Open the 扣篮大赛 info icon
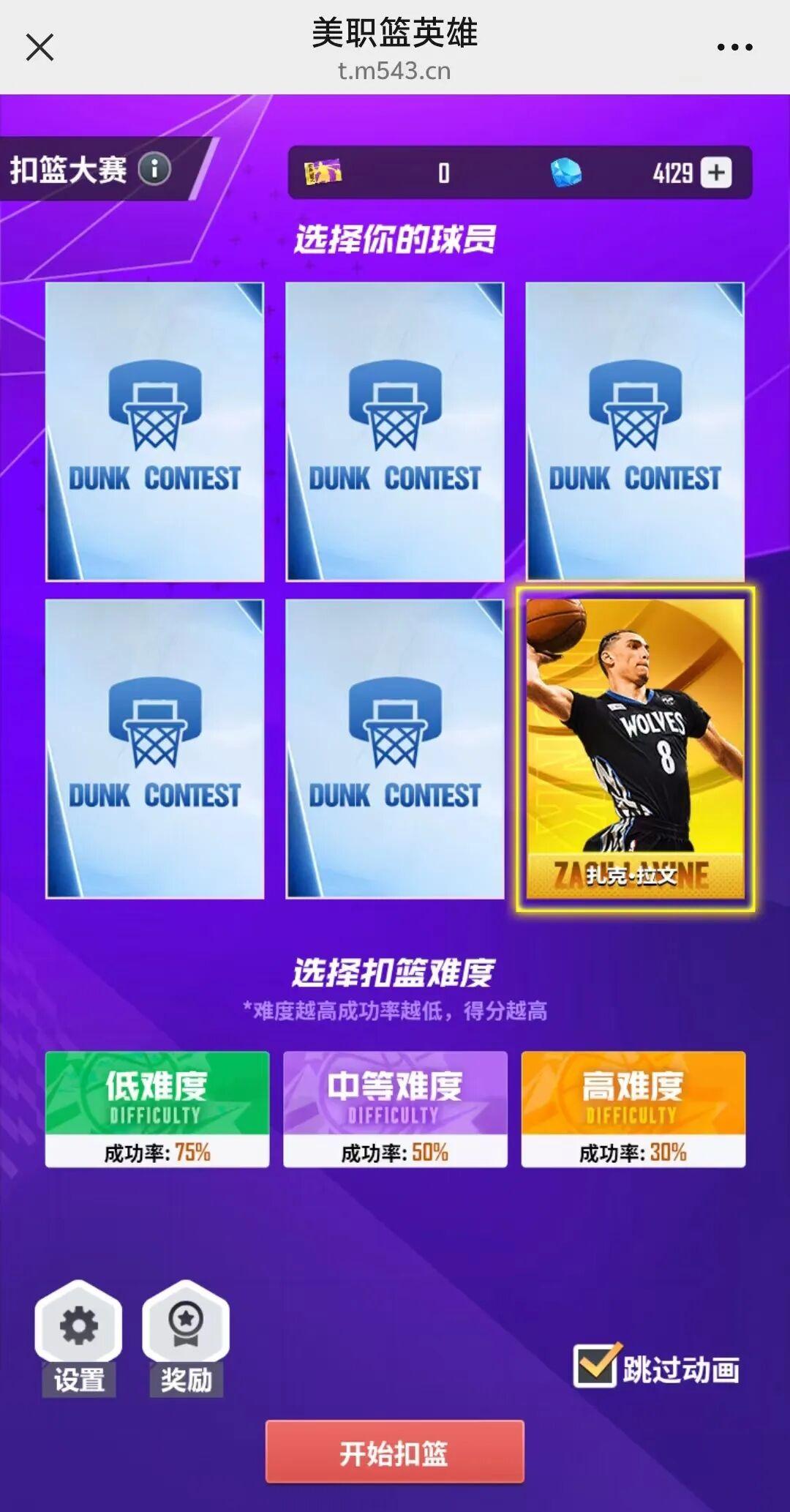This screenshot has height=1512, width=790. pos(154,169)
